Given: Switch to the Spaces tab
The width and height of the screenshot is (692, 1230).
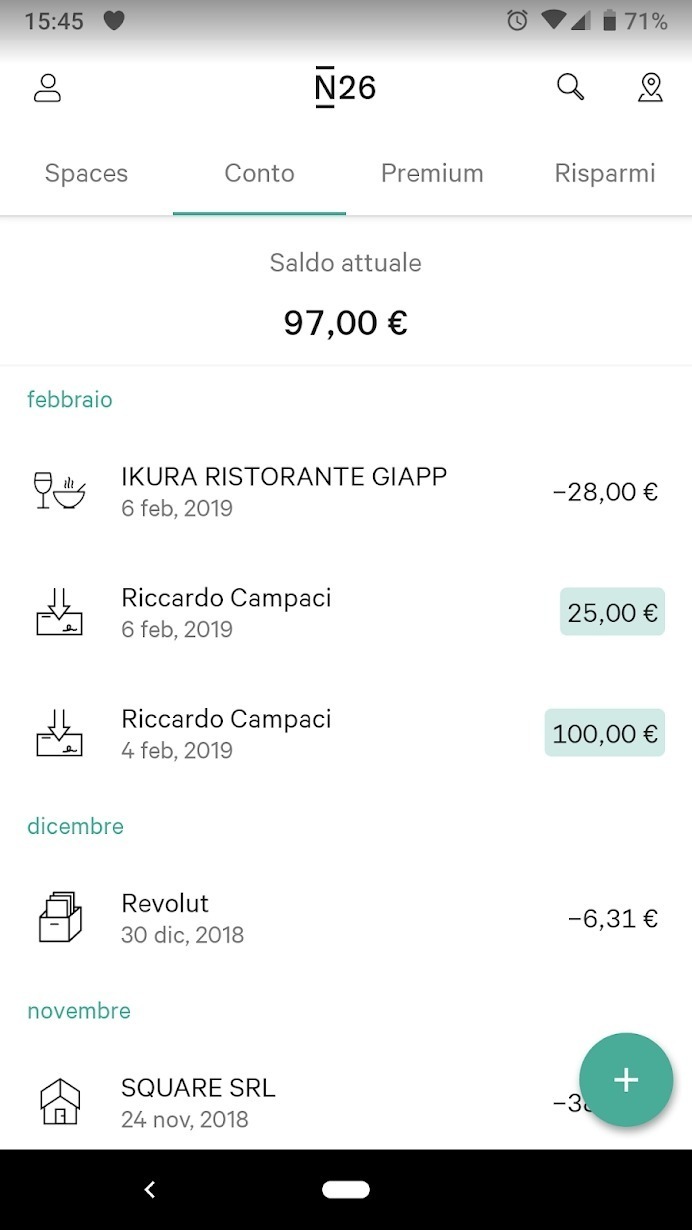Looking at the screenshot, I should [87, 173].
